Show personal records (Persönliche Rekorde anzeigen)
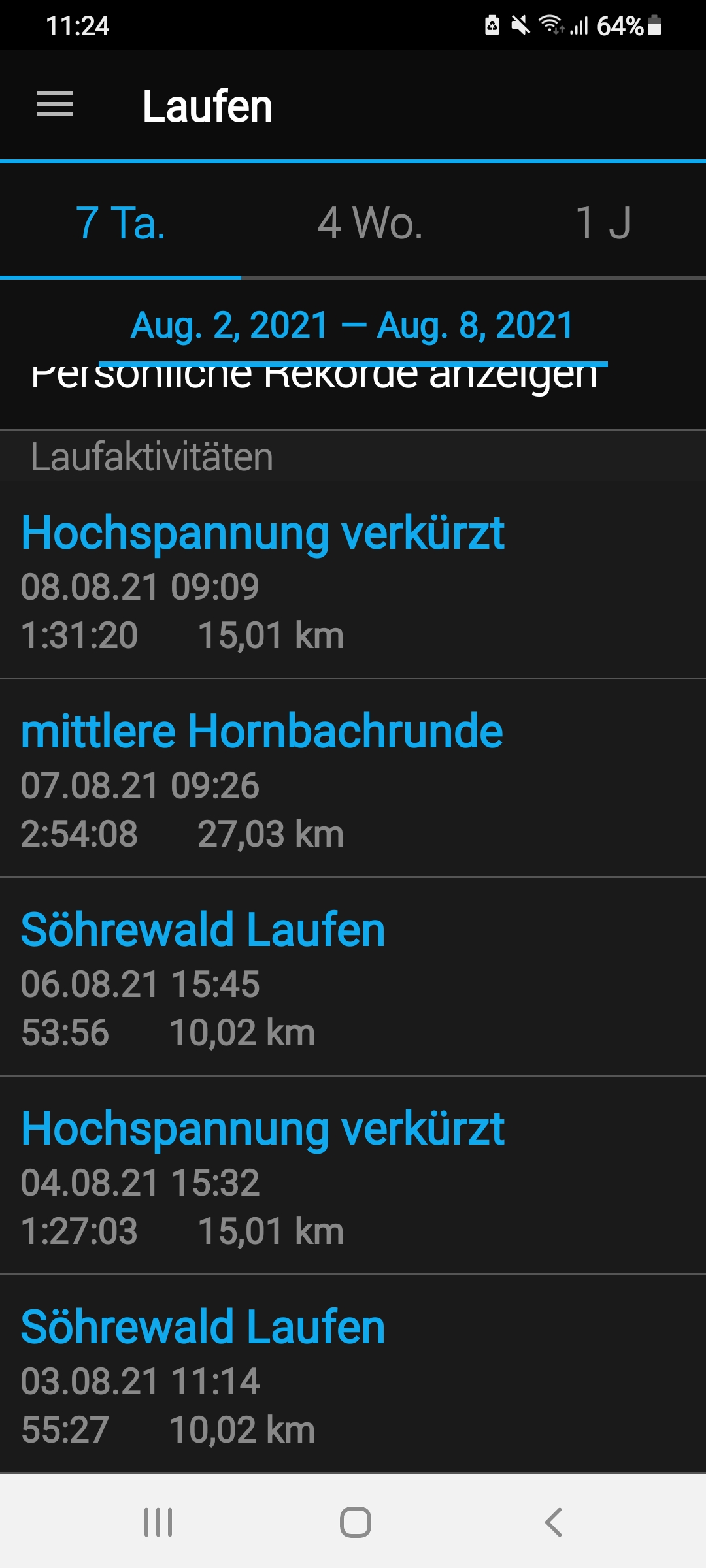Image resolution: width=706 pixels, height=1568 pixels. pos(314,385)
